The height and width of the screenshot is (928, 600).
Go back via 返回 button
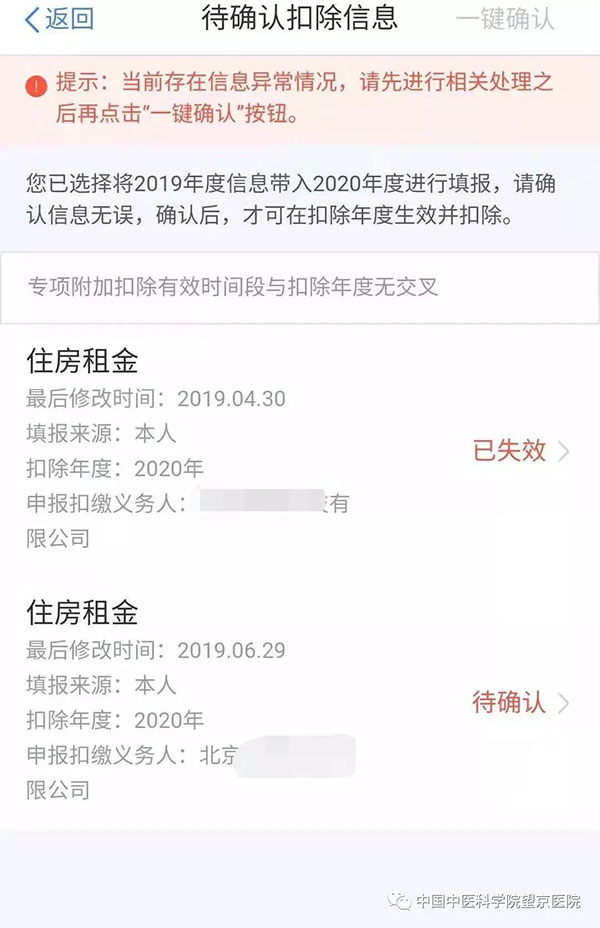click(x=60, y=19)
